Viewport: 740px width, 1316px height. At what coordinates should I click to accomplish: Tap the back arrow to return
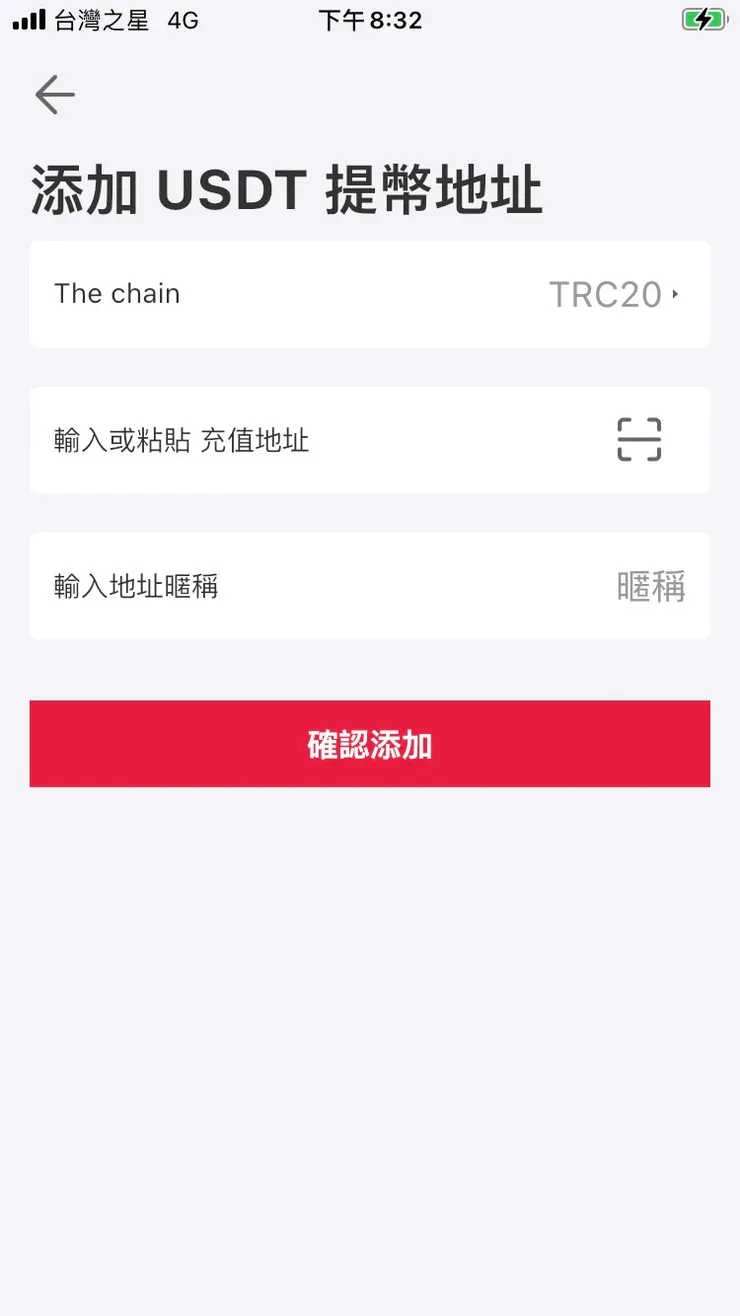(x=54, y=95)
